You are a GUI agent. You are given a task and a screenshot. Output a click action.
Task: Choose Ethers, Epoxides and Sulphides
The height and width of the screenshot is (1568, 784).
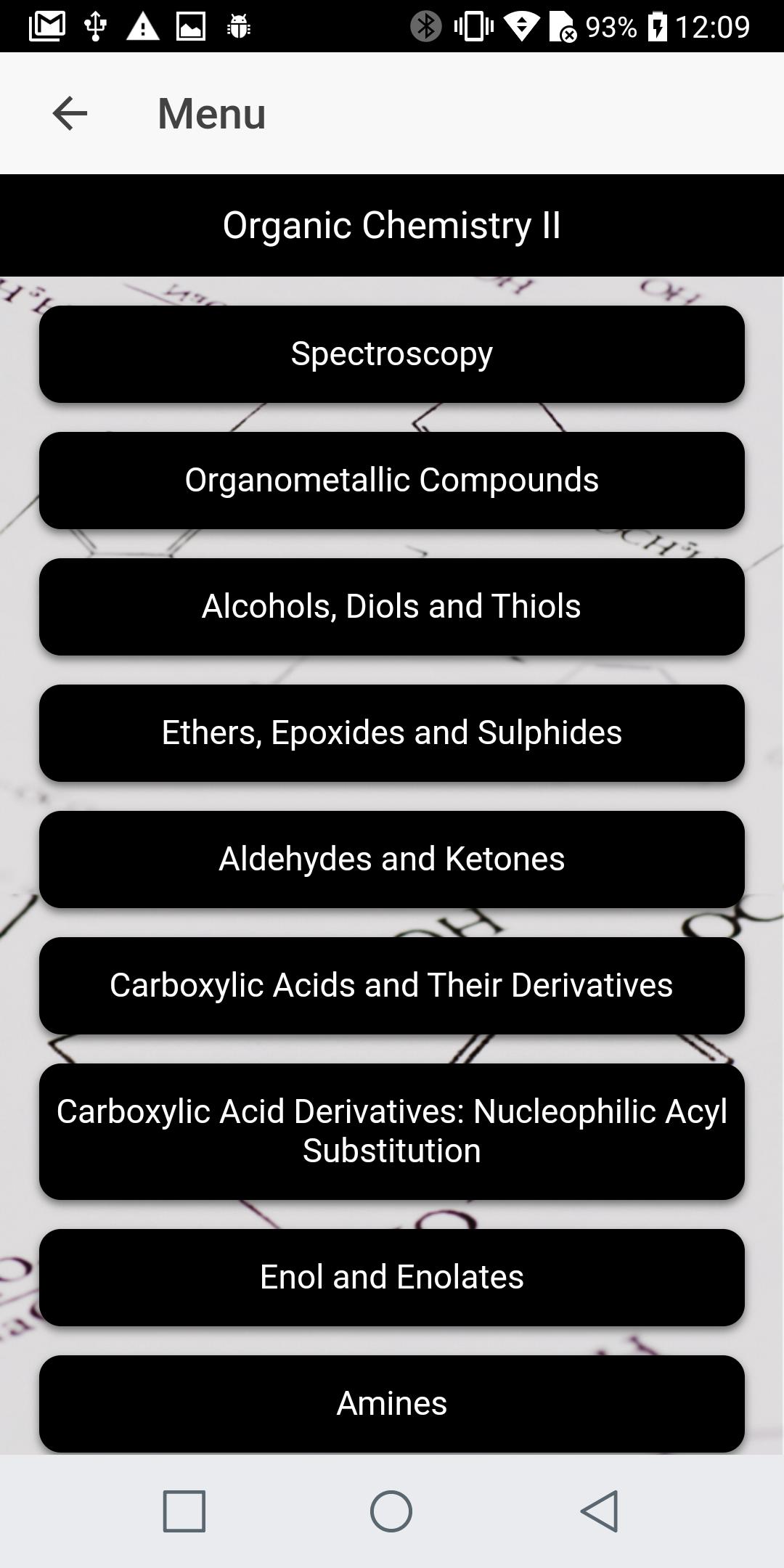tap(392, 733)
